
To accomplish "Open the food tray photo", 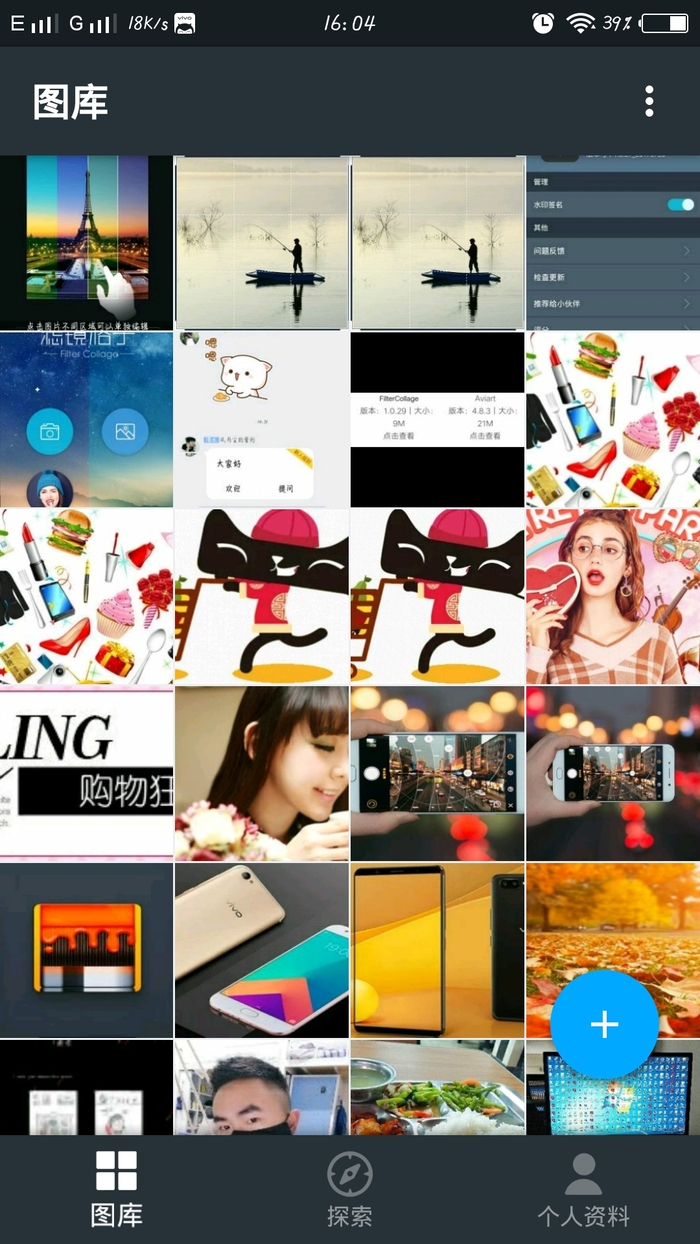I will (437, 1087).
